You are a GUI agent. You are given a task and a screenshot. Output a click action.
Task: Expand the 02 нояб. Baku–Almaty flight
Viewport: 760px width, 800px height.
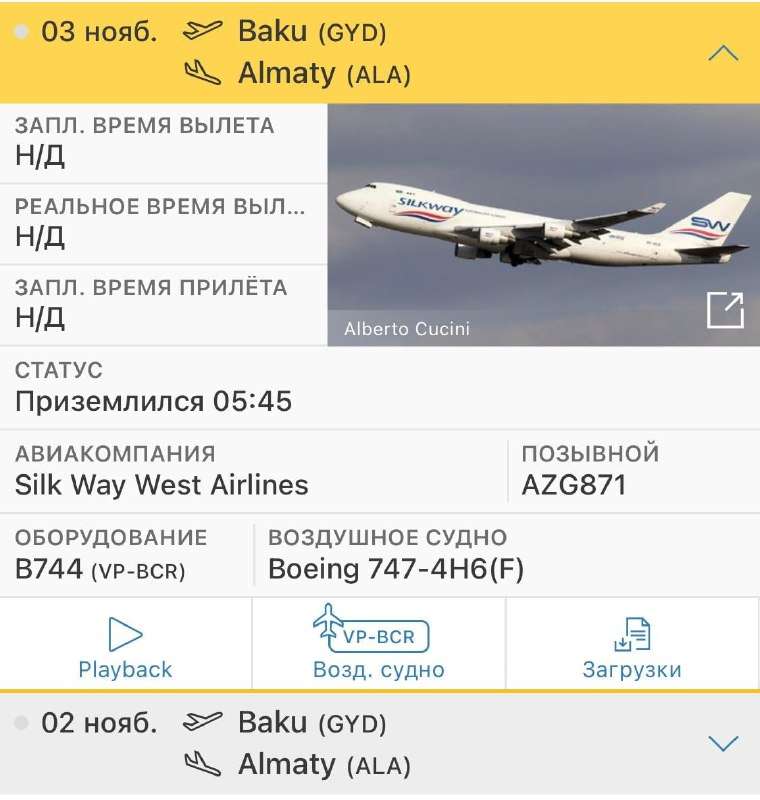coord(722,743)
